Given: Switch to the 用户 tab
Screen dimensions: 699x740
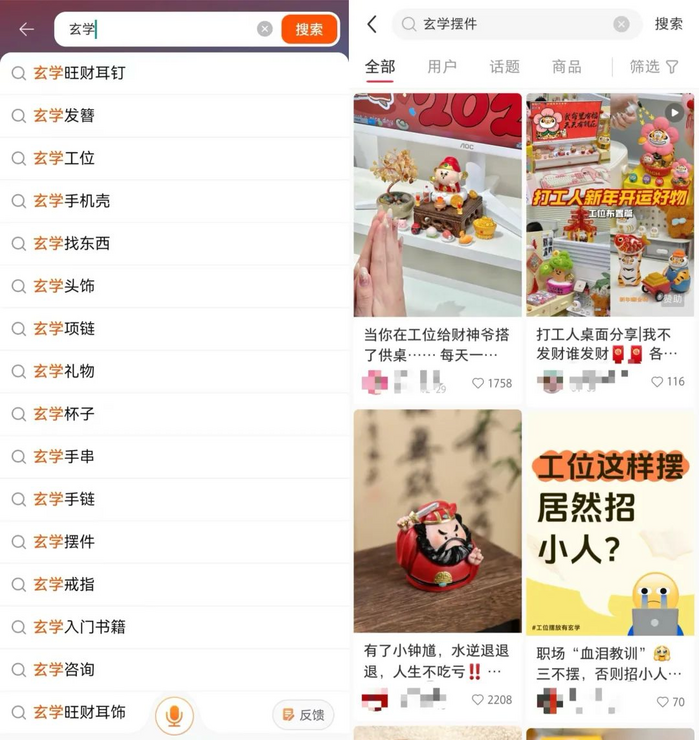Looking at the screenshot, I should 442,67.
